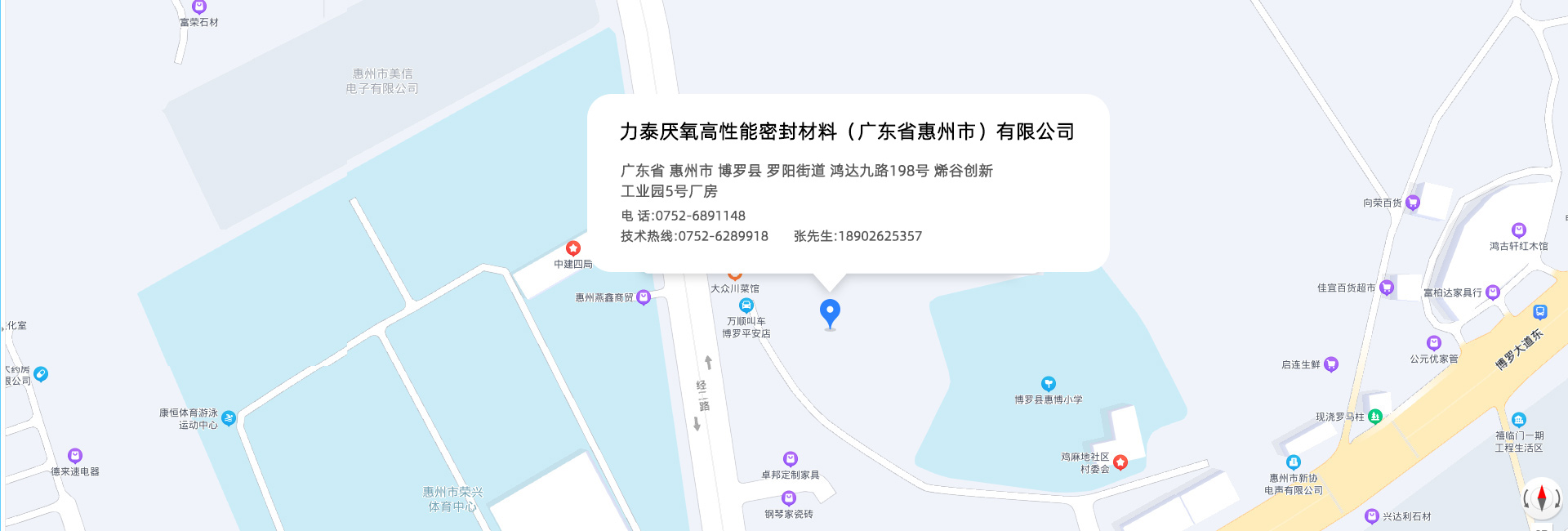
Task: Open the 博罗县惠博小学 point of interest
Action: tap(1049, 384)
